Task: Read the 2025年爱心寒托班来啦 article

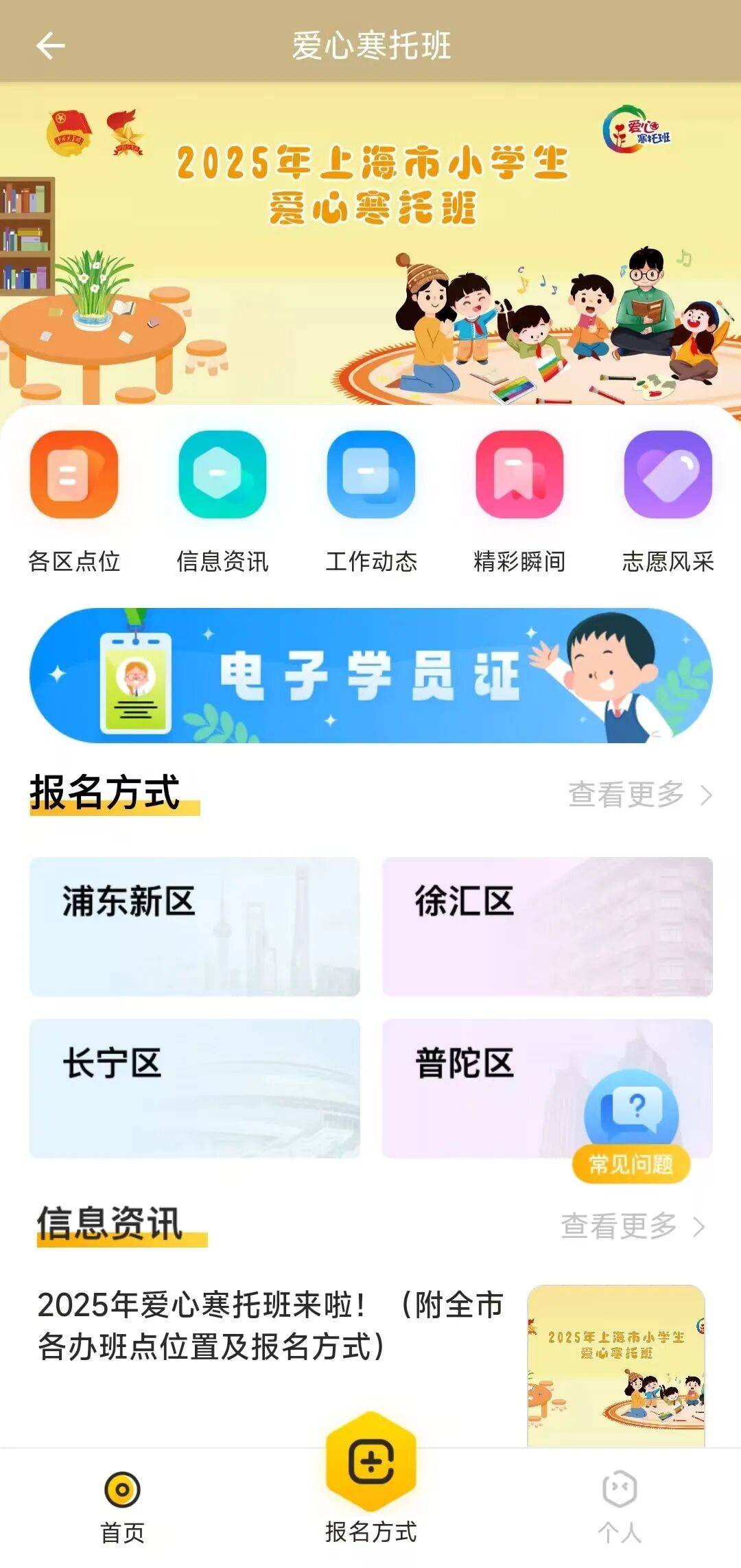Action: [270, 1325]
